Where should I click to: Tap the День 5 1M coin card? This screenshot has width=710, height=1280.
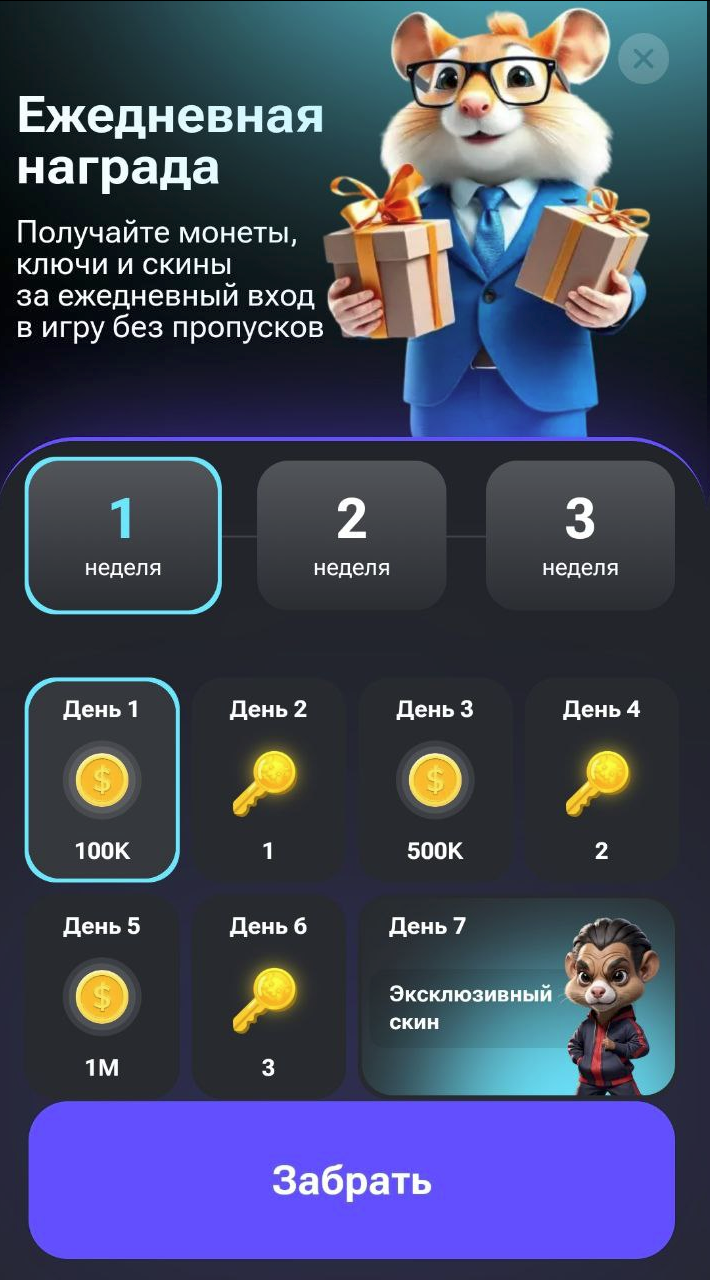click(x=102, y=997)
